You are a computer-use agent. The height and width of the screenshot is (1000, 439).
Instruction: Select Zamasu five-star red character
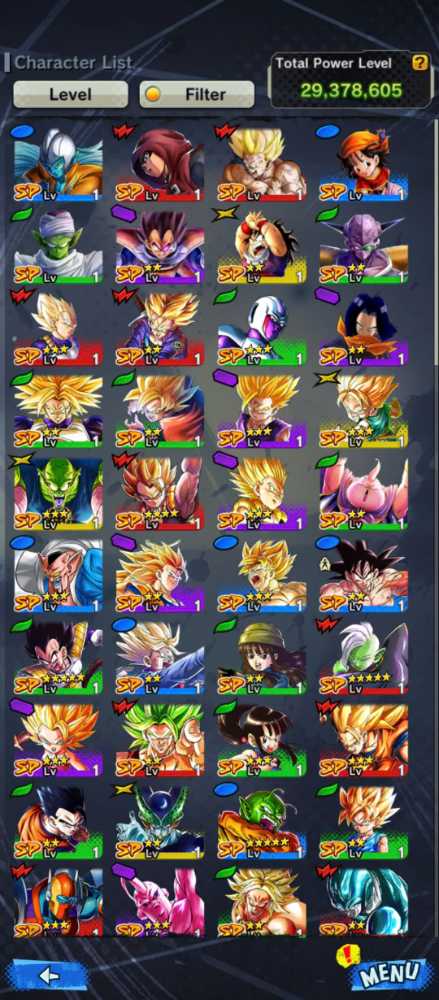364,658
